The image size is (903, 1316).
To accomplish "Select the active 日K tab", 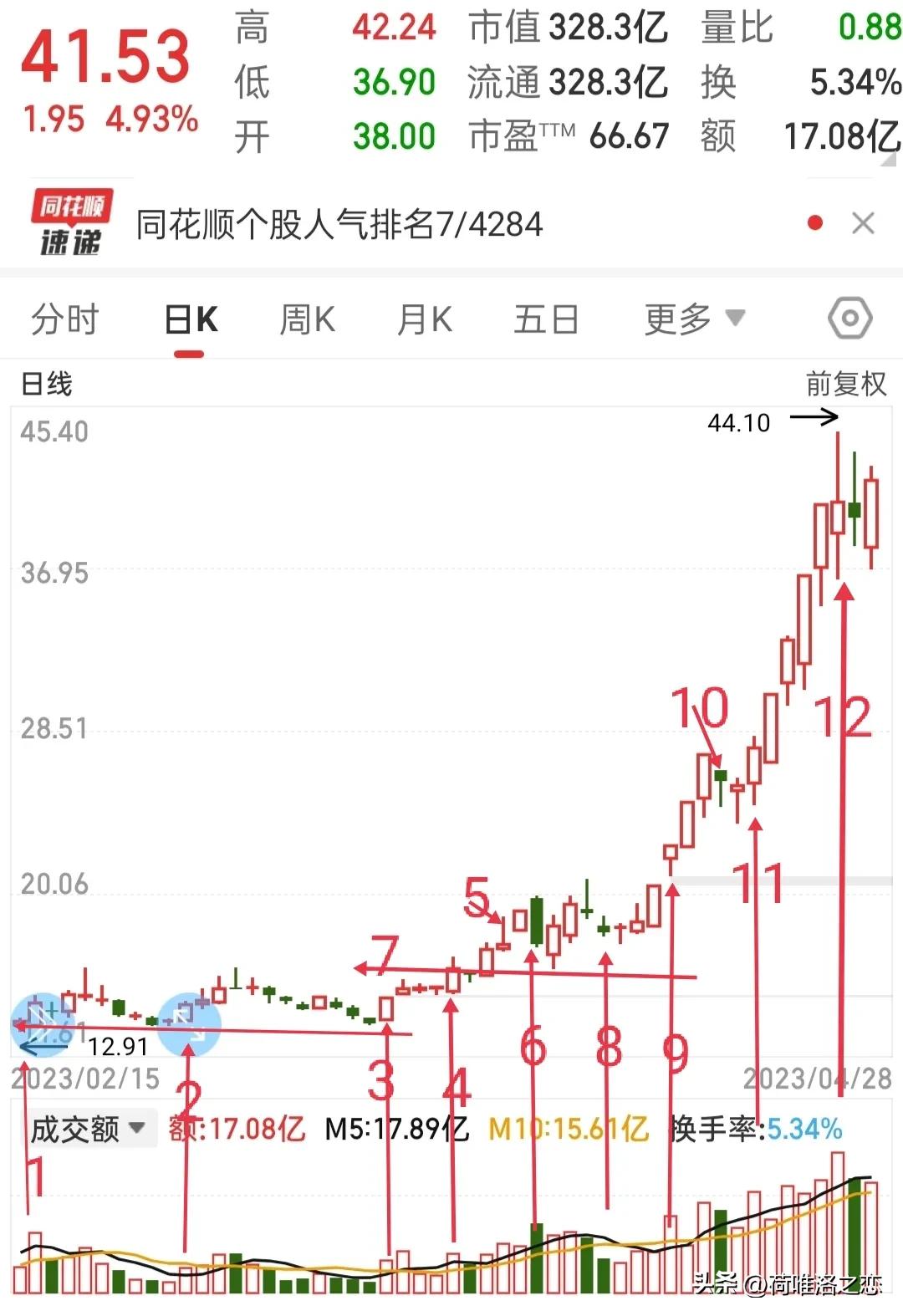I will coord(191,319).
